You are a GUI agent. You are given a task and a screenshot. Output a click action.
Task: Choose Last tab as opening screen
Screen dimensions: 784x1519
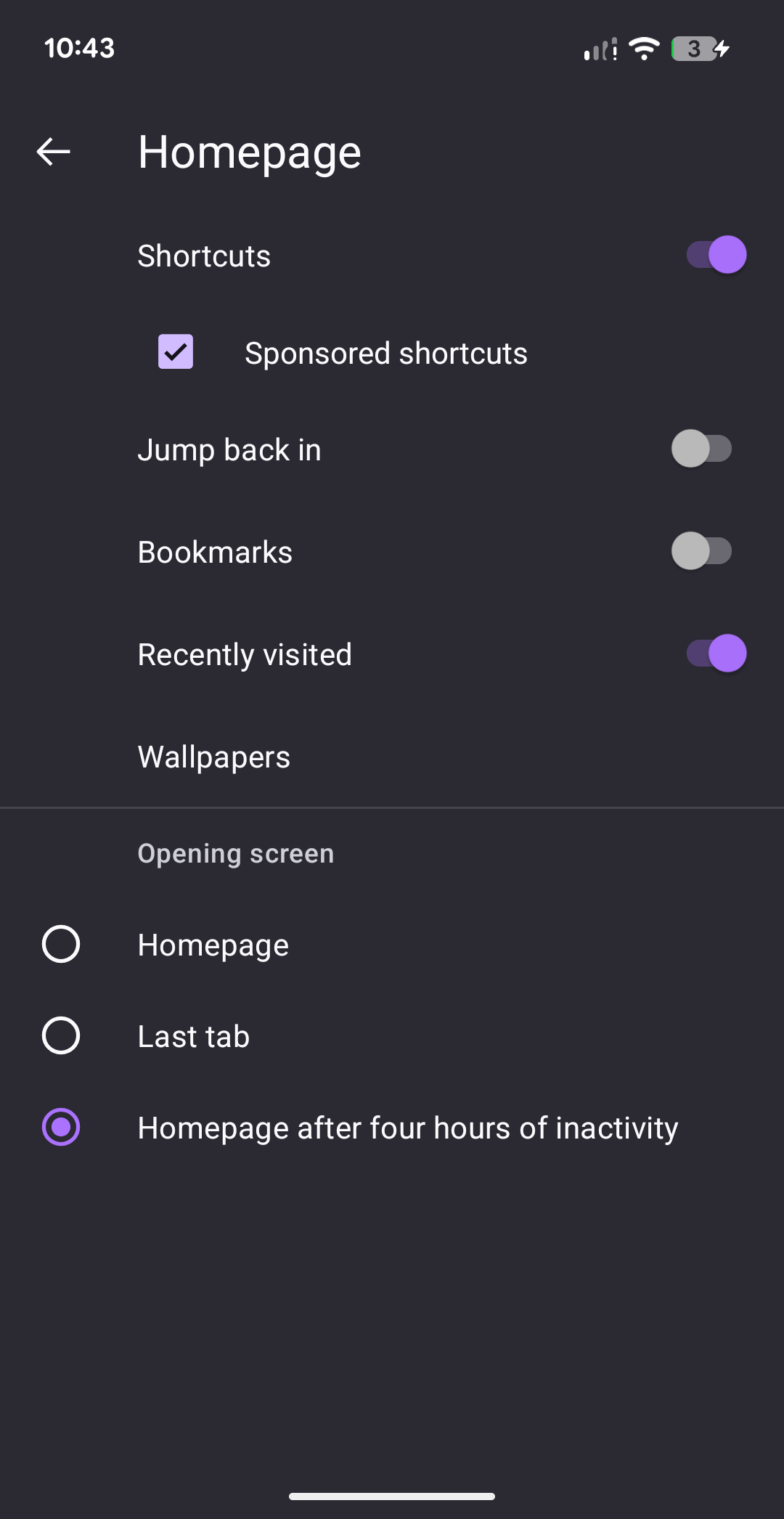tap(61, 1036)
